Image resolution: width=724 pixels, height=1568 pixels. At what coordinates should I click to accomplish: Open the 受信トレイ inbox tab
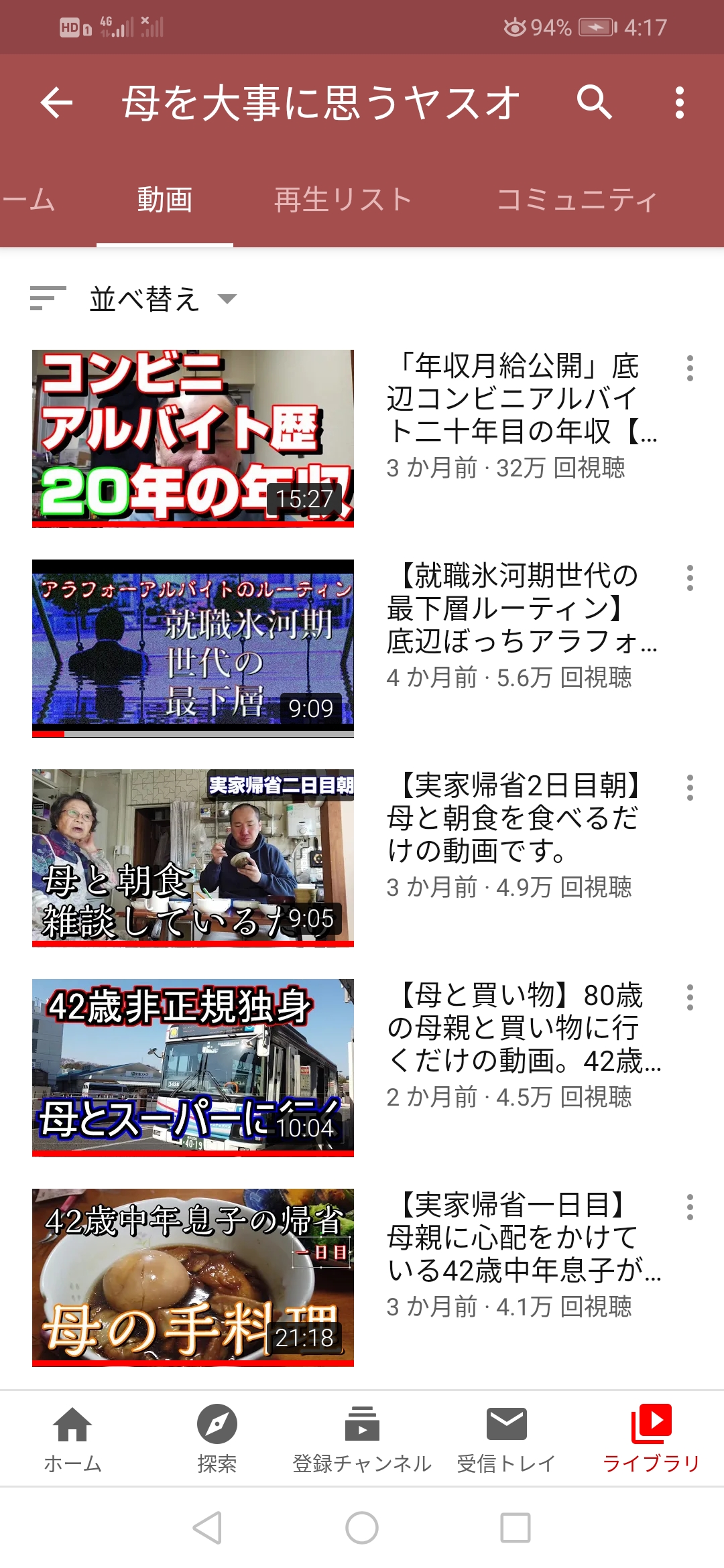point(506,1438)
